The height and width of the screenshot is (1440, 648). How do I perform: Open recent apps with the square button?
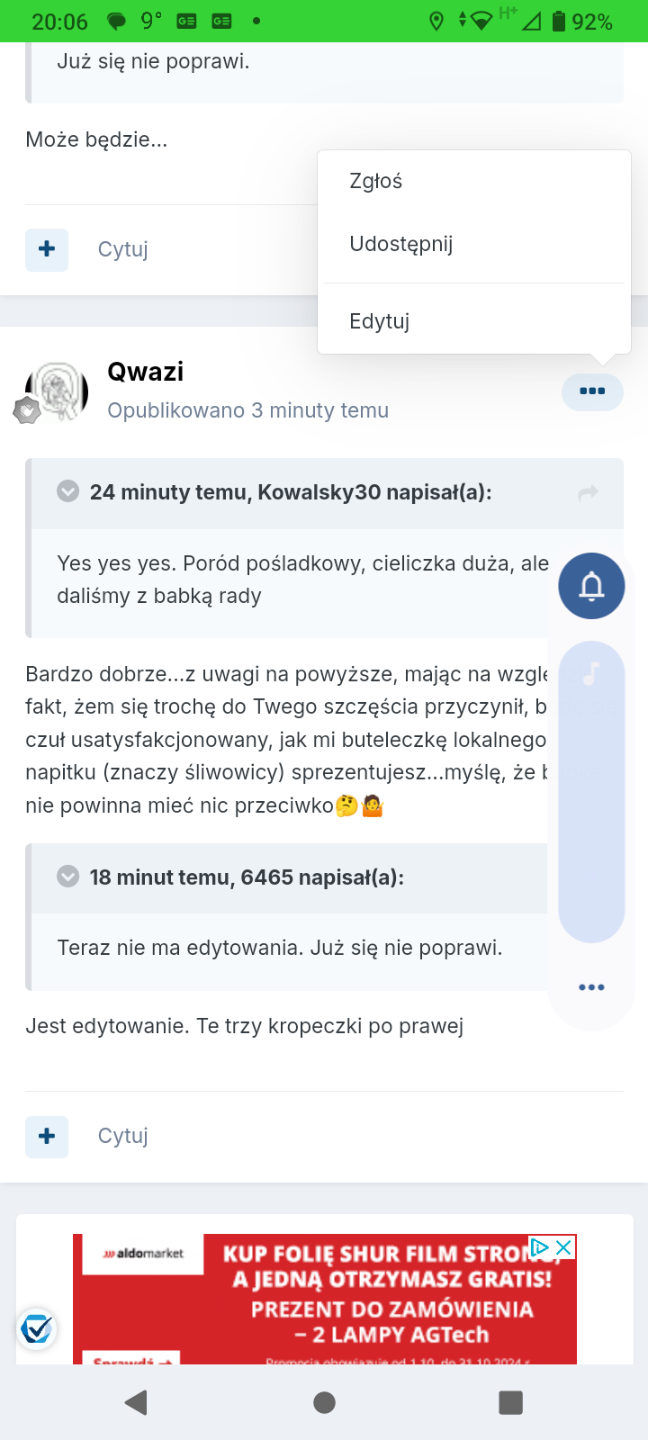point(511,1402)
